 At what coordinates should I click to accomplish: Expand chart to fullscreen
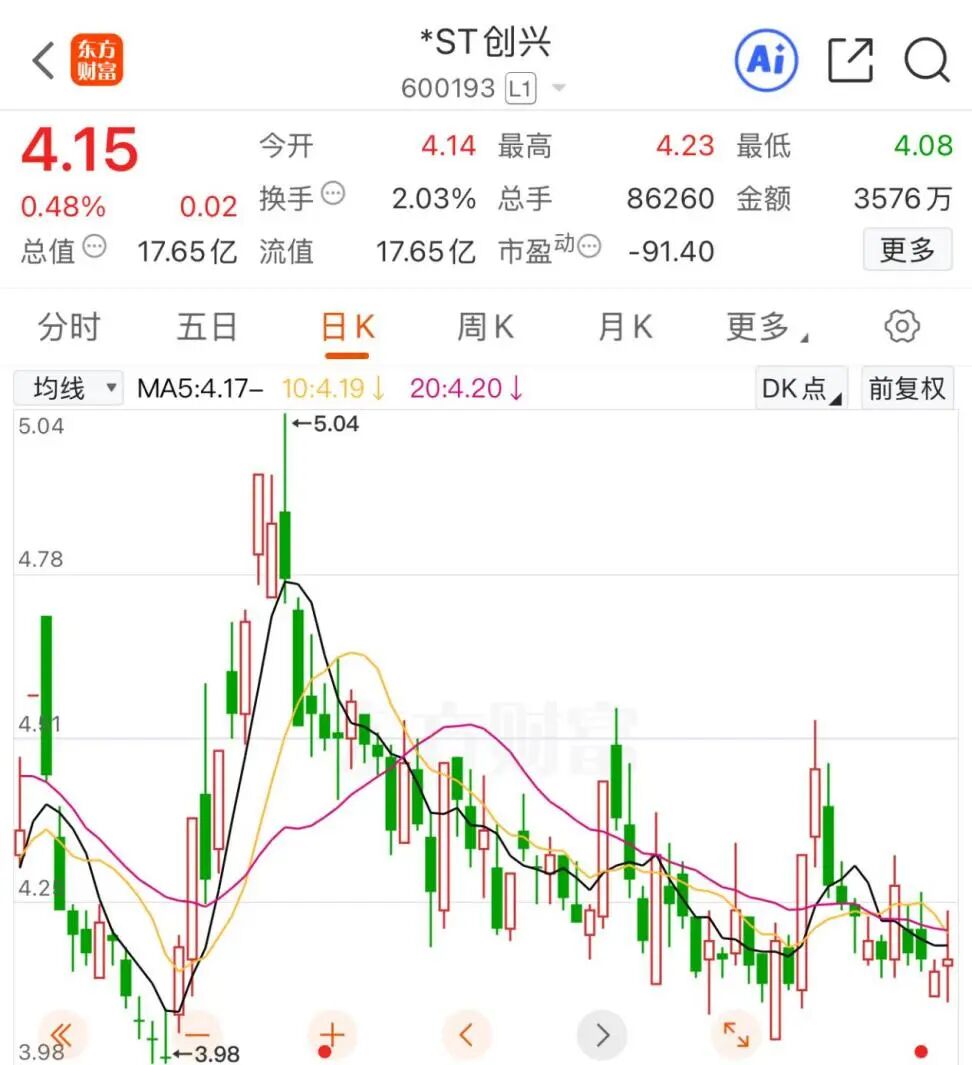pos(736,1034)
